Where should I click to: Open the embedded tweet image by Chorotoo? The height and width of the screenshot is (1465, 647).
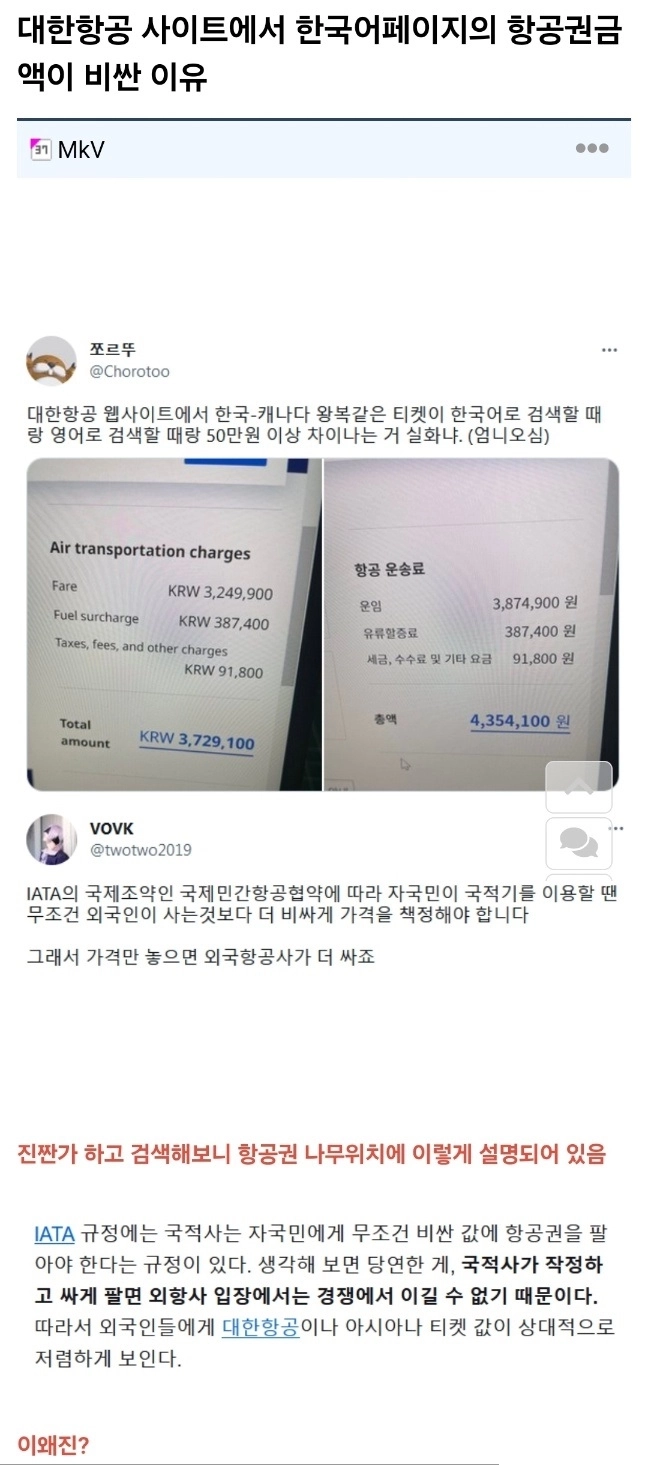point(322,624)
